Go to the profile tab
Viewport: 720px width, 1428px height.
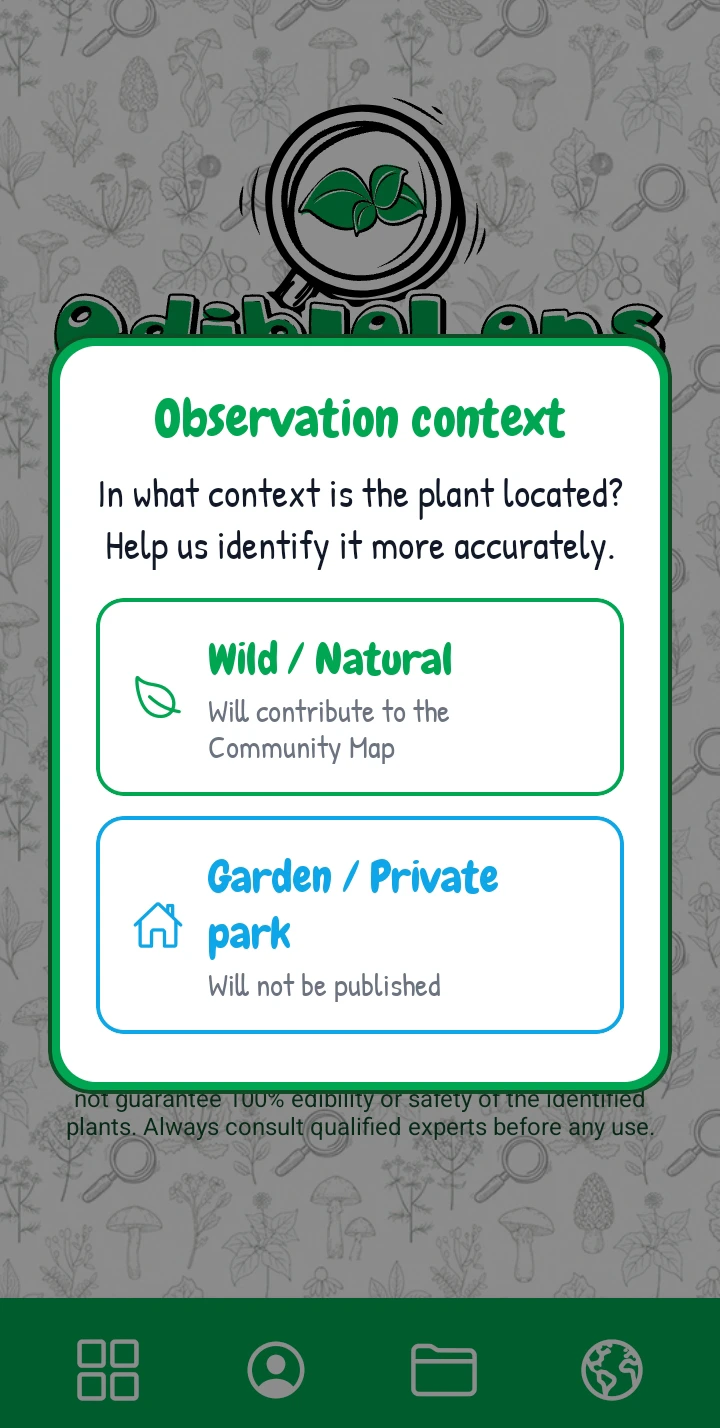tap(276, 1369)
